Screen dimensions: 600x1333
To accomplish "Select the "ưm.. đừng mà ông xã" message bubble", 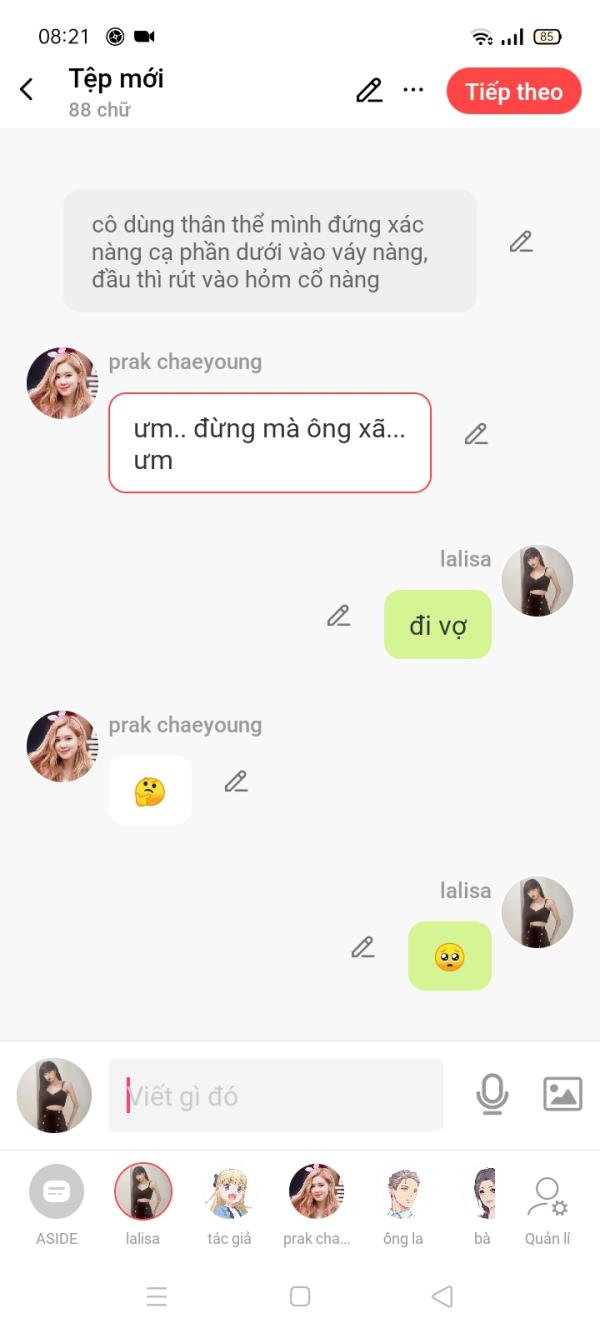I will click(269, 443).
